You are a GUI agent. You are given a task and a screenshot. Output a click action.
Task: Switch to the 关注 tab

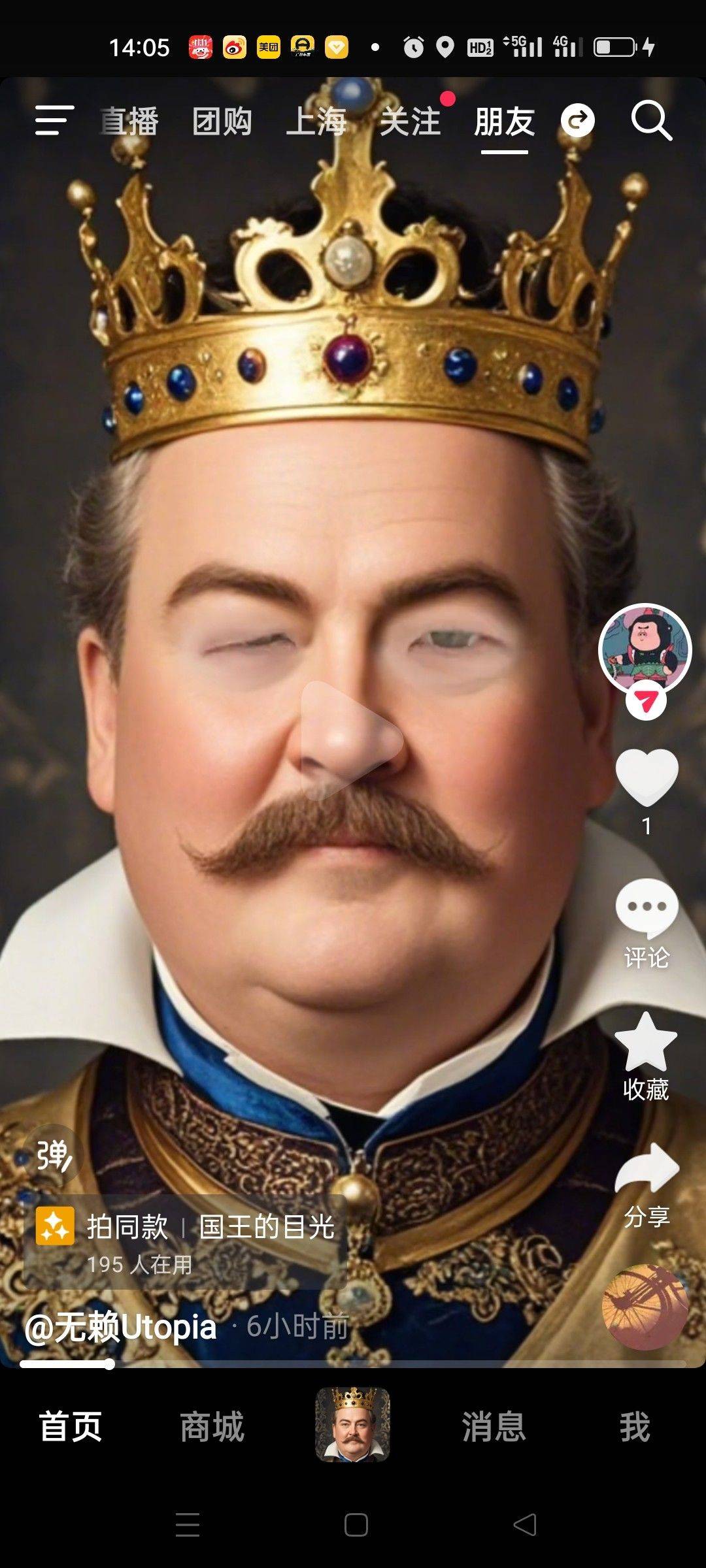[411, 122]
